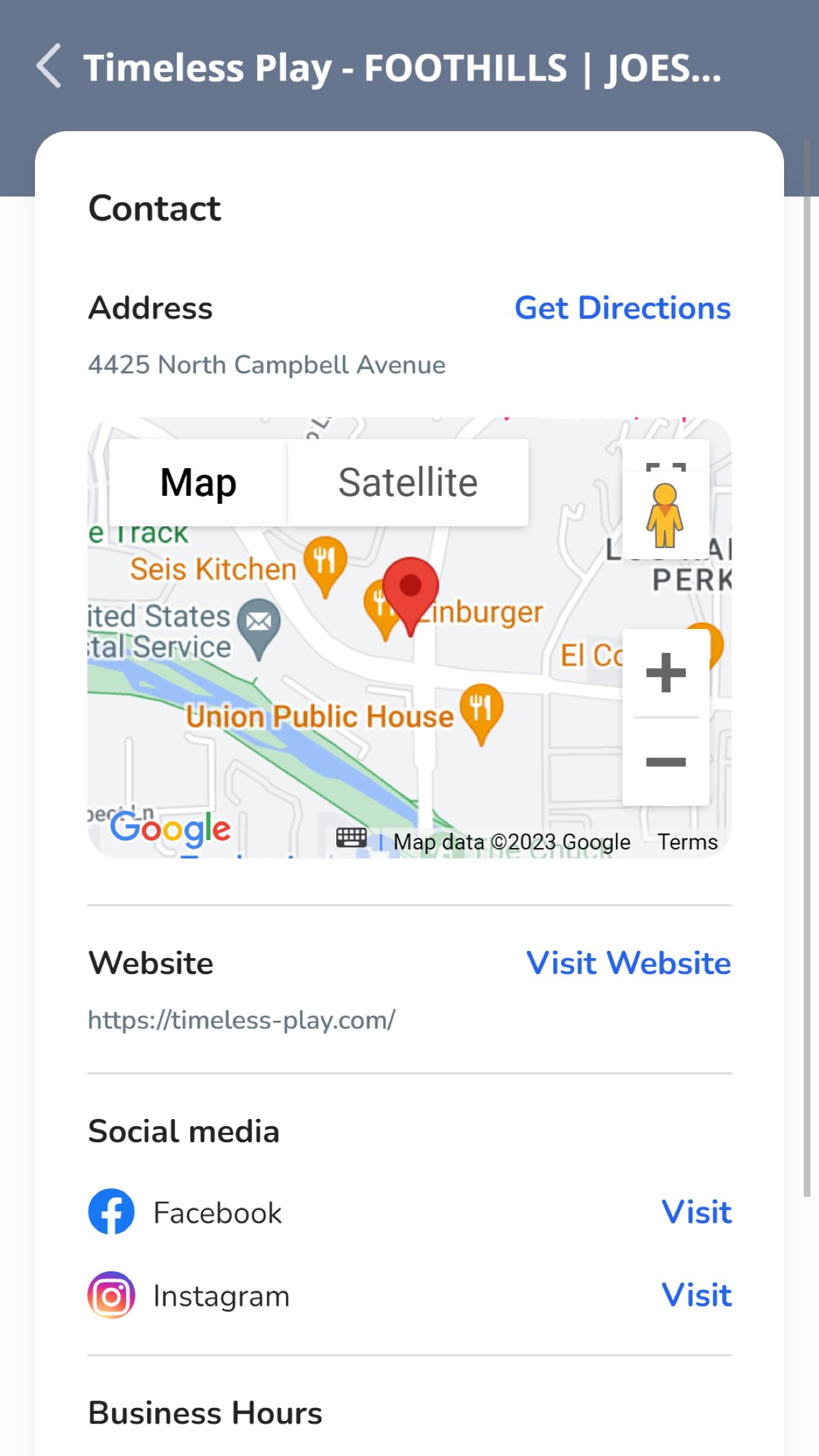
Task: Open Union Public House map marker
Action: coord(481,709)
